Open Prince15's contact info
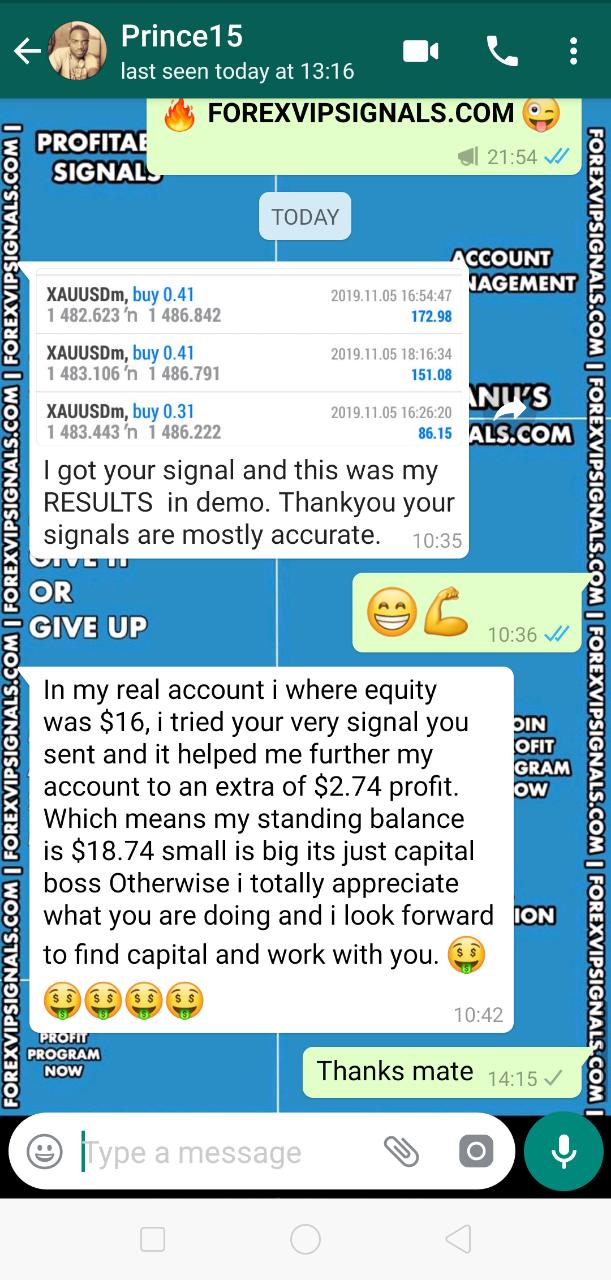Image resolution: width=611 pixels, height=1280 pixels. [236, 51]
